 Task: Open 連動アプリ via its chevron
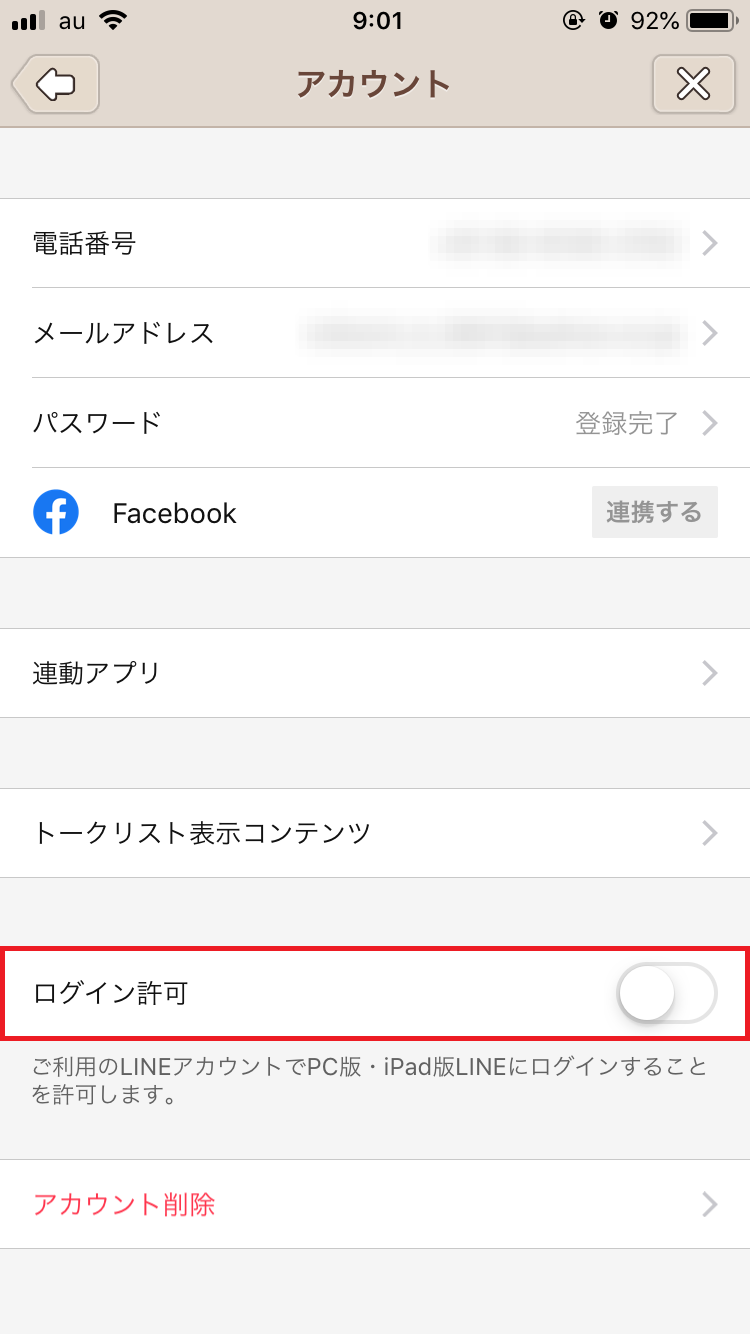tap(709, 673)
